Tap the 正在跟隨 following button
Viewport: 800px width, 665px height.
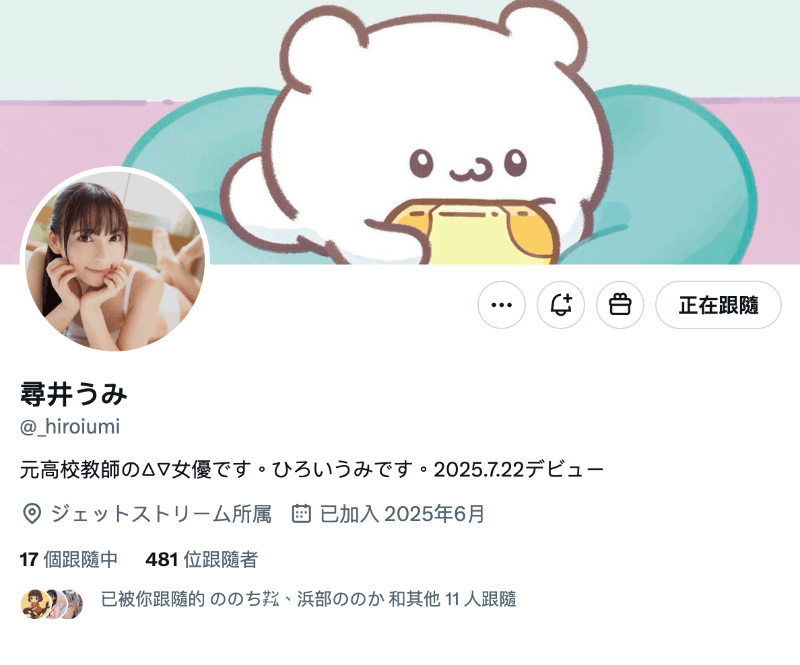718,305
